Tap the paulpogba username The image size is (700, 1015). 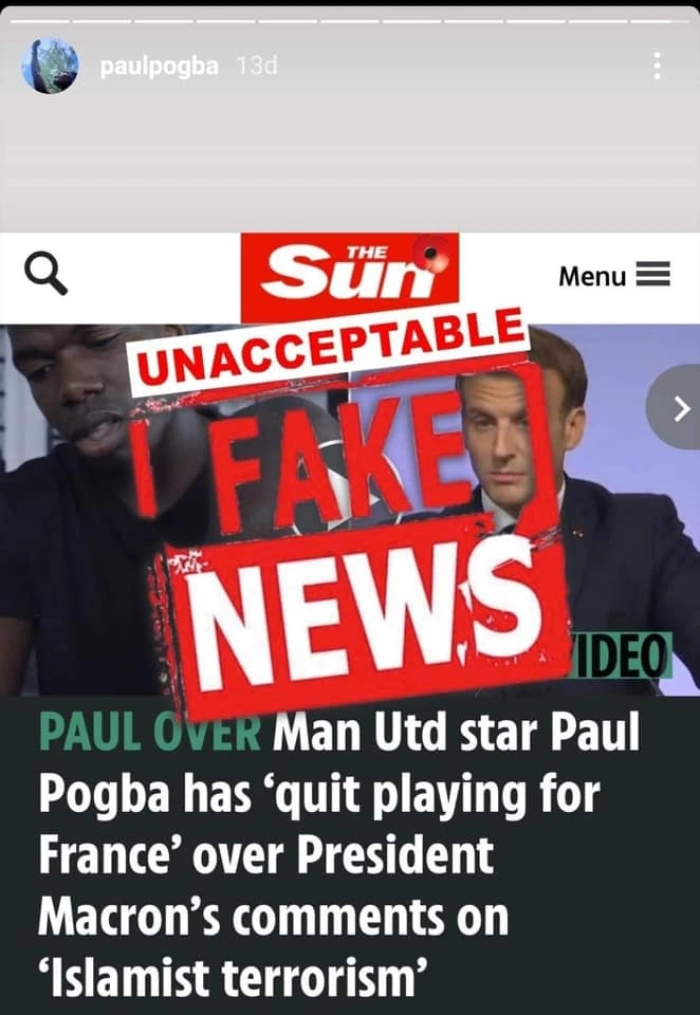159,66
